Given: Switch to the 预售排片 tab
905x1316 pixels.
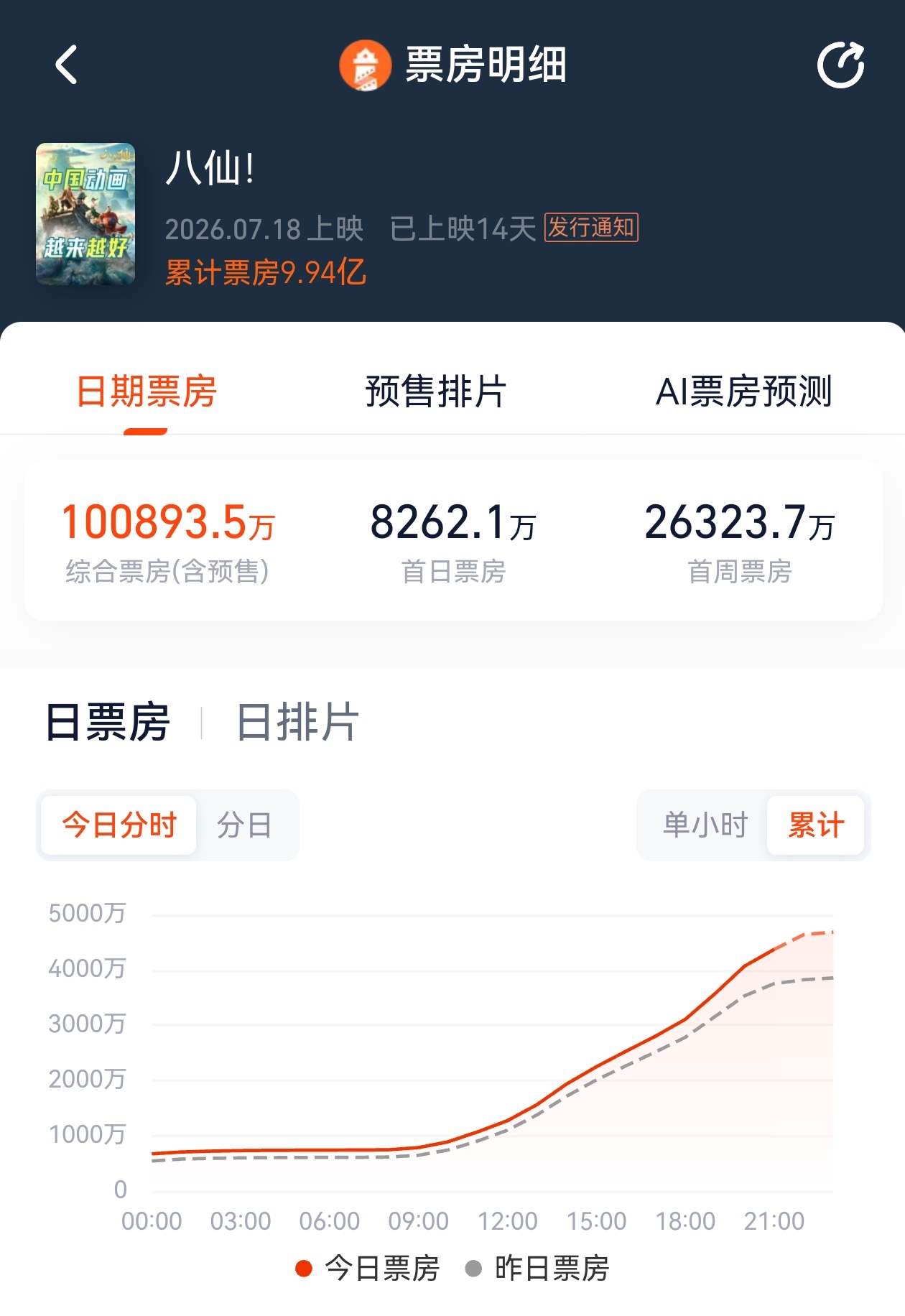Looking at the screenshot, I should 436,391.
